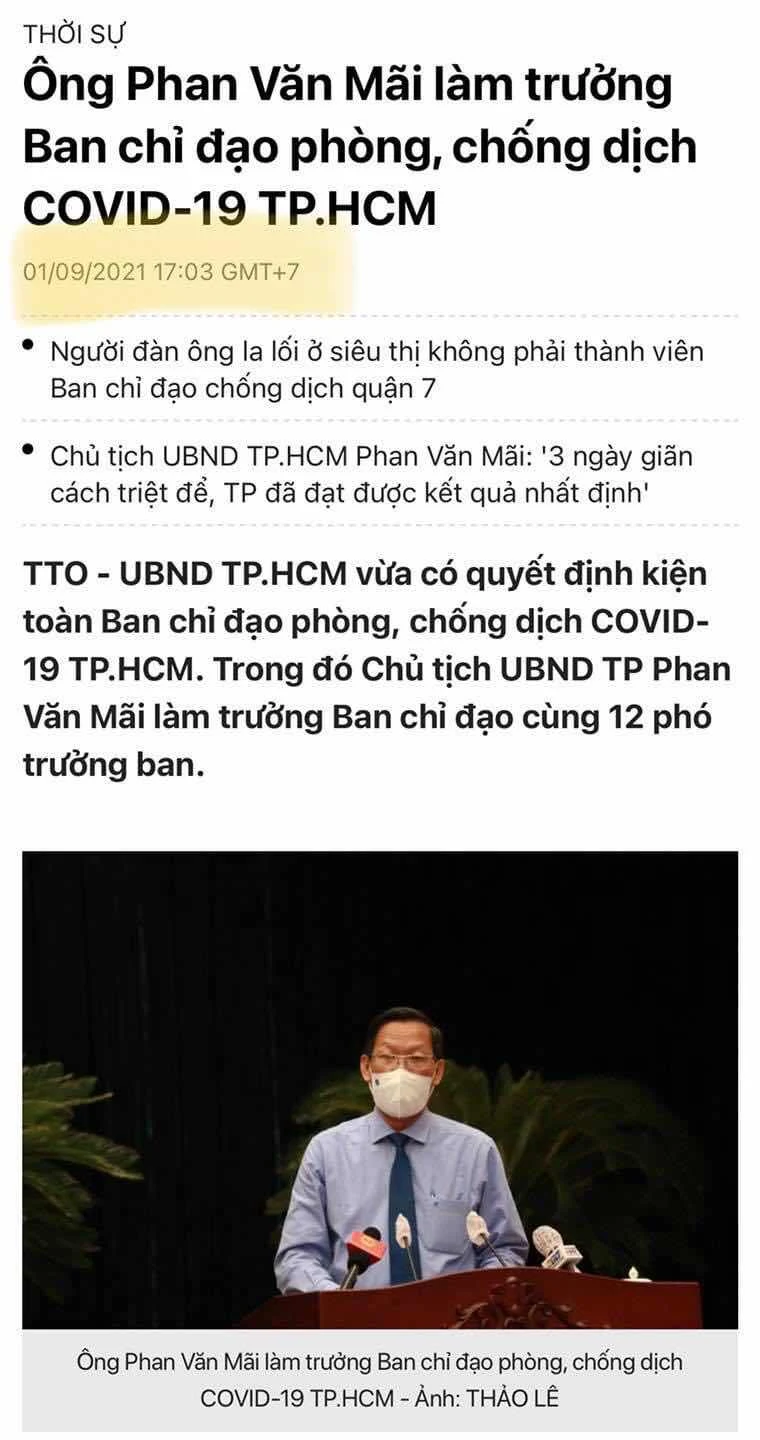Open related article '3 ngày giãn cách triệt để'
This screenshot has width=760, height=1440.
click(371, 474)
